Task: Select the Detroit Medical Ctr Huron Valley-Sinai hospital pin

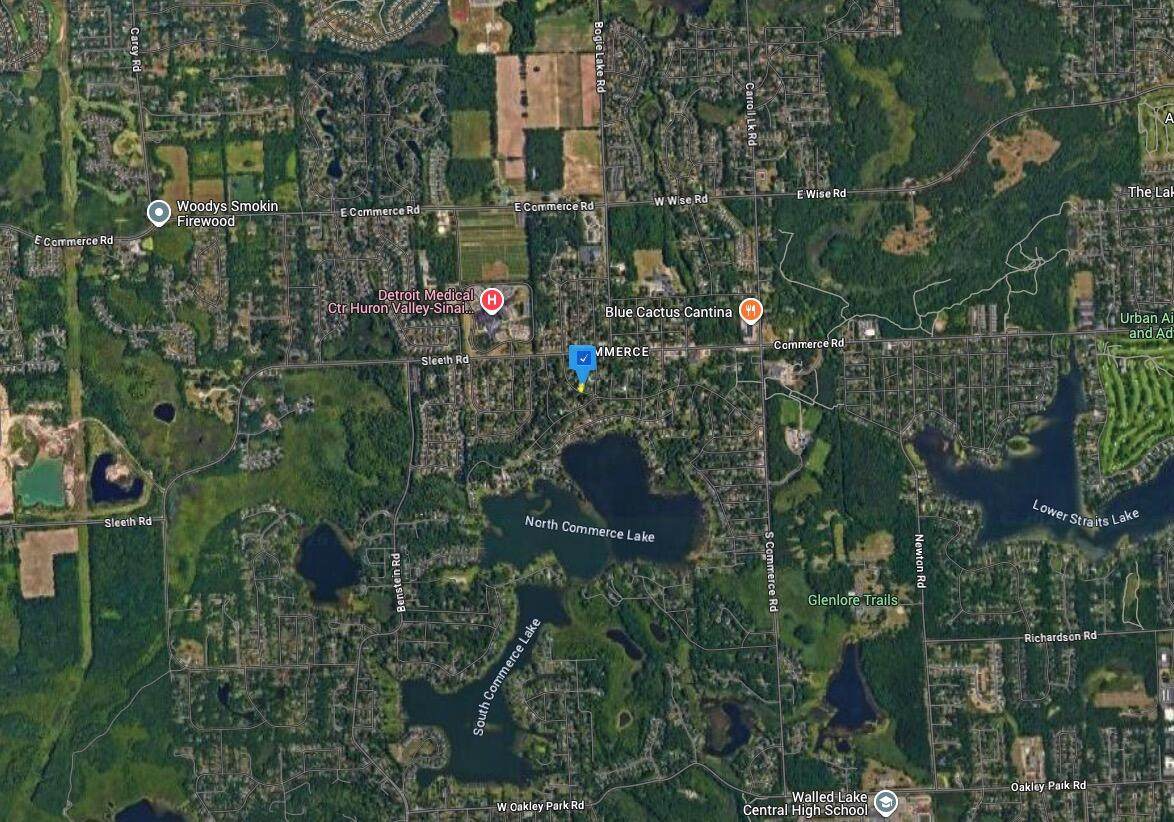Action: (491, 299)
